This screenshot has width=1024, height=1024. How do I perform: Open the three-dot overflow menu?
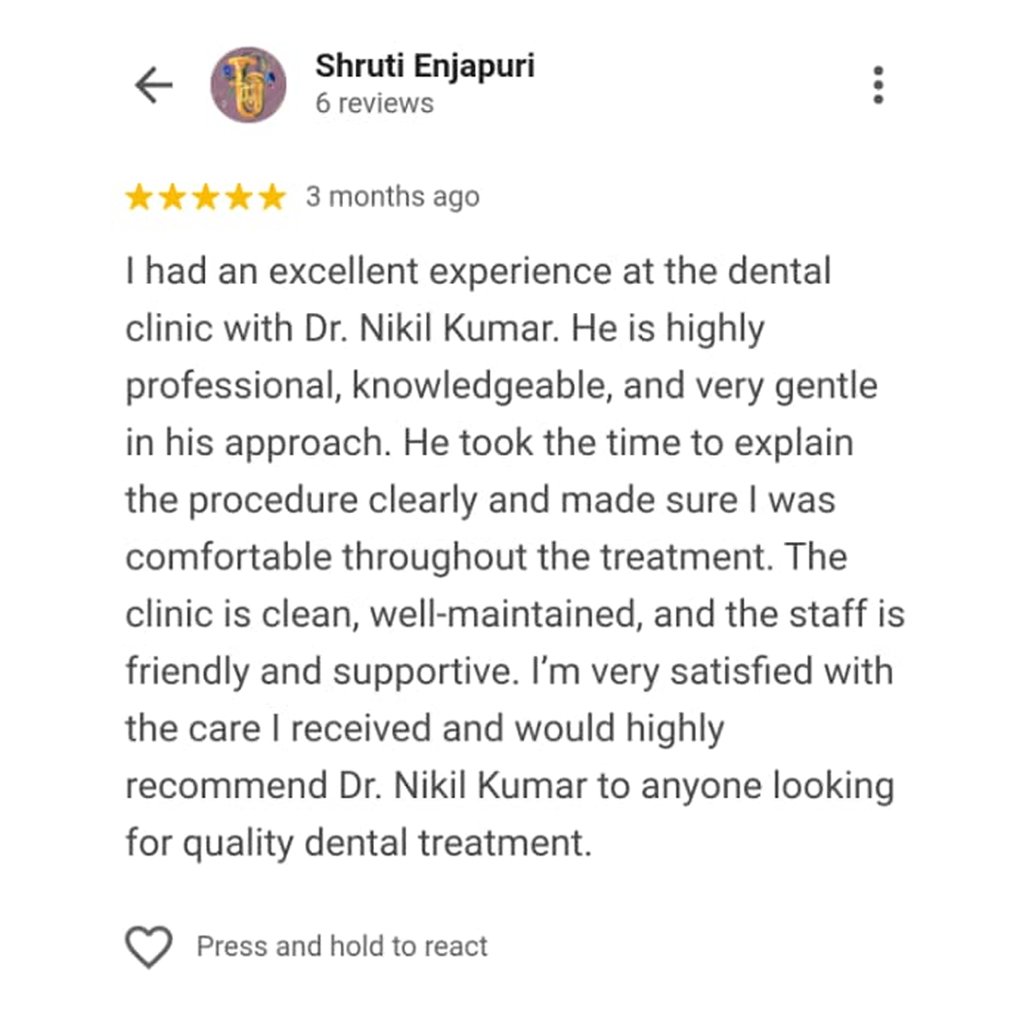tap(878, 86)
